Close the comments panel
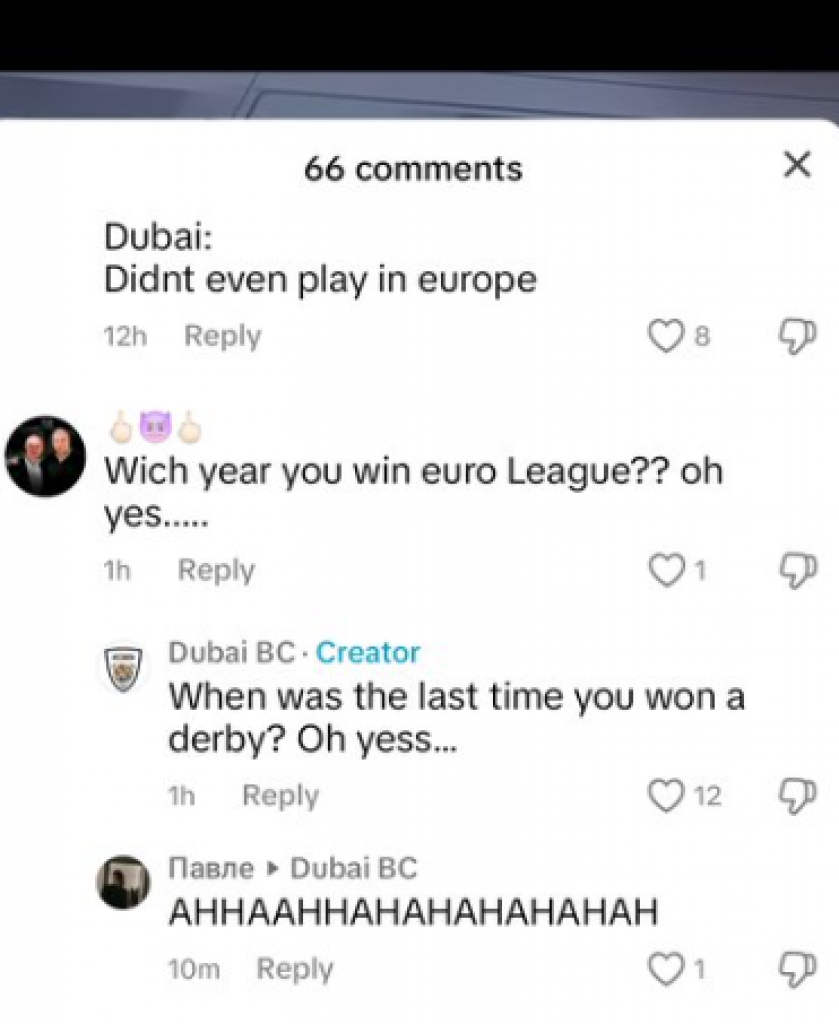The width and height of the screenshot is (839, 1024). 796,165
